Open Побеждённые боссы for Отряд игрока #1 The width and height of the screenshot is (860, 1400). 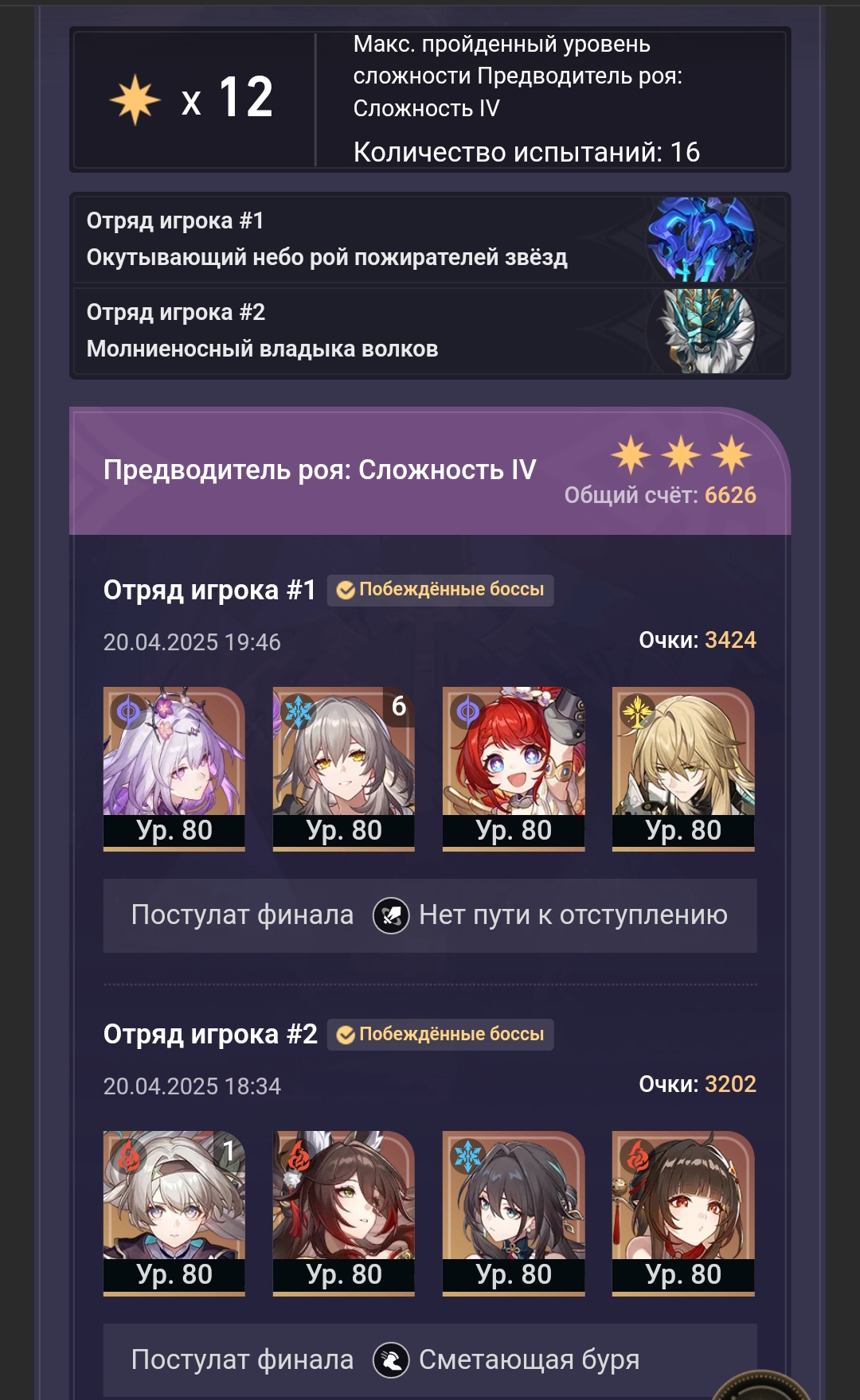pyautogui.click(x=440, y=590)
